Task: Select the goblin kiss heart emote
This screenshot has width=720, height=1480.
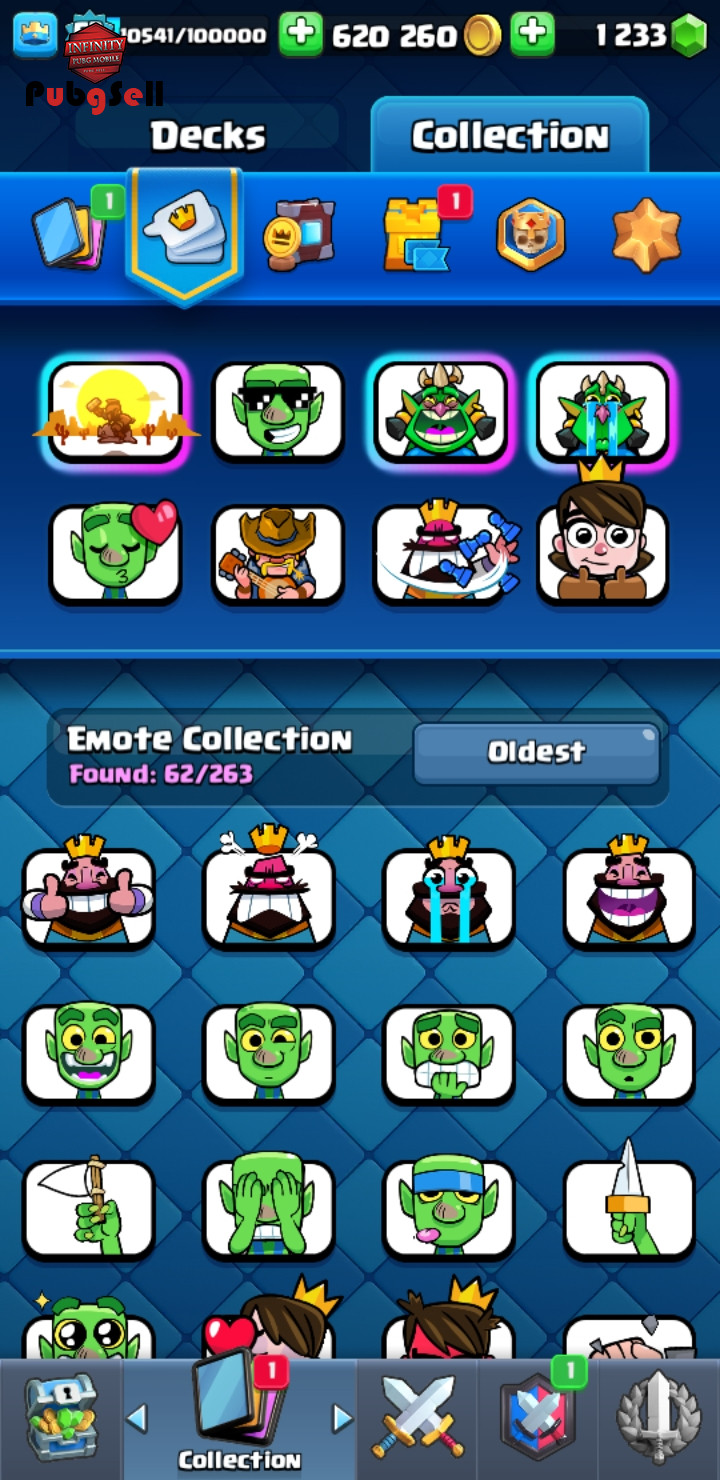Action: (x=115, y=554)
